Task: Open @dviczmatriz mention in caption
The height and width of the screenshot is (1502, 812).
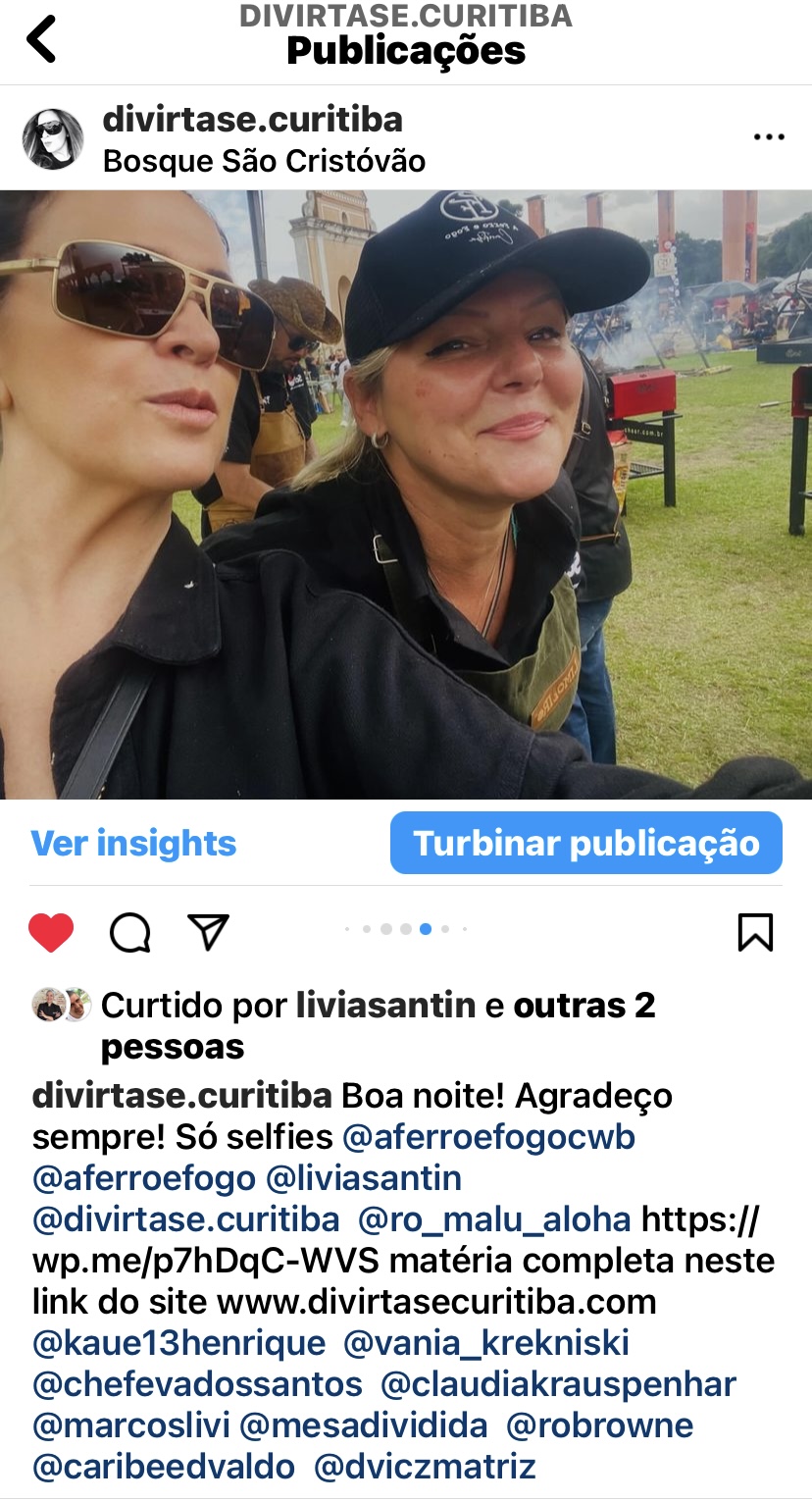Action: pyautogui.click(x=425, y=1467)
